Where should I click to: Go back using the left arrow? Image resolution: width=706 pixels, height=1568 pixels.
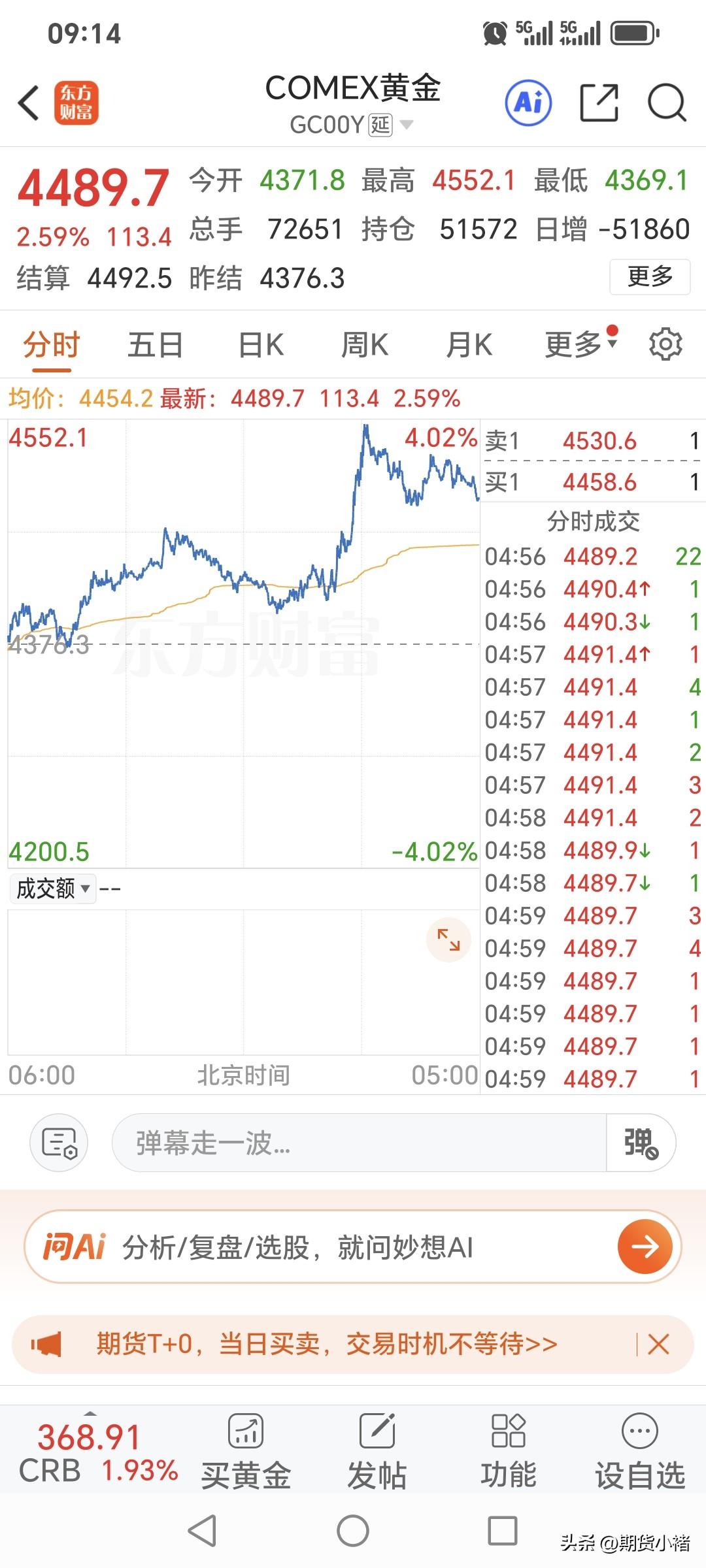click(27, 103)
